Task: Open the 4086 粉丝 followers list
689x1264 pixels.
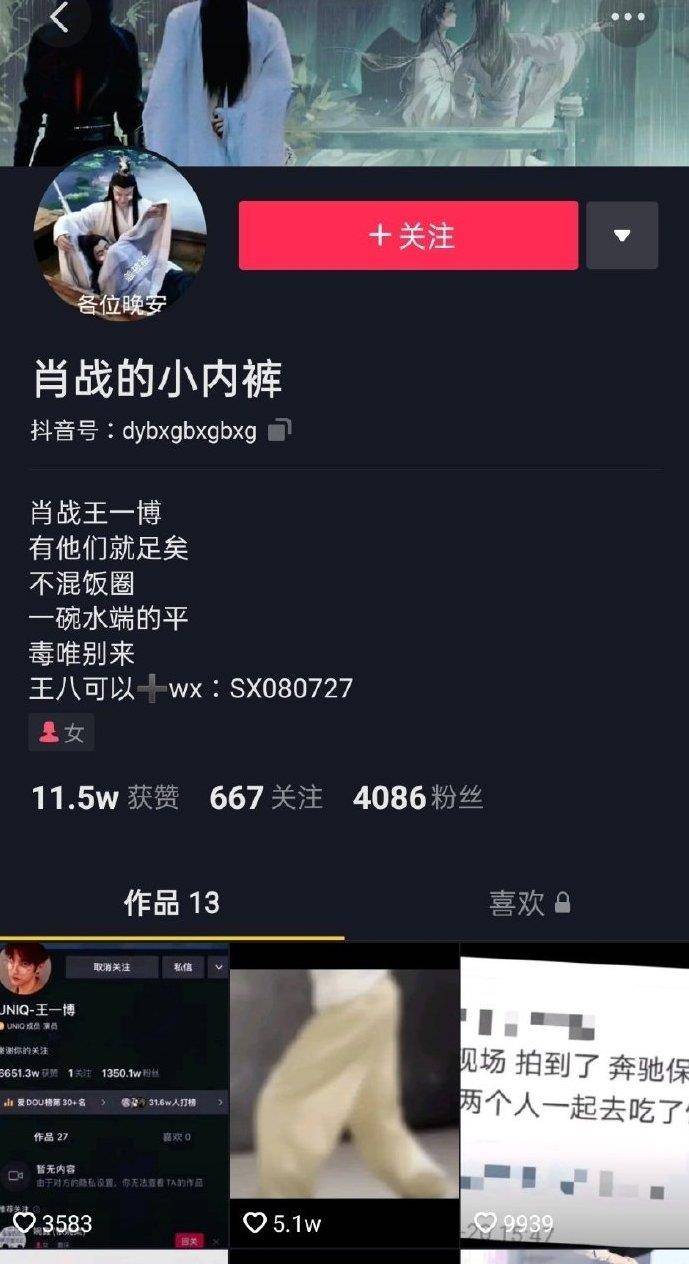Action: [418, 798]
